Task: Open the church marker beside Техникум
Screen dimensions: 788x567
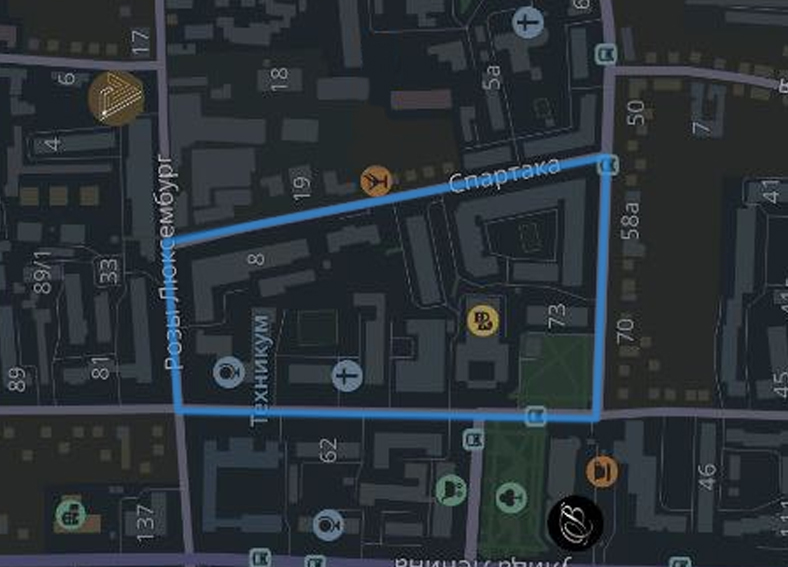Action: point(346,376)
